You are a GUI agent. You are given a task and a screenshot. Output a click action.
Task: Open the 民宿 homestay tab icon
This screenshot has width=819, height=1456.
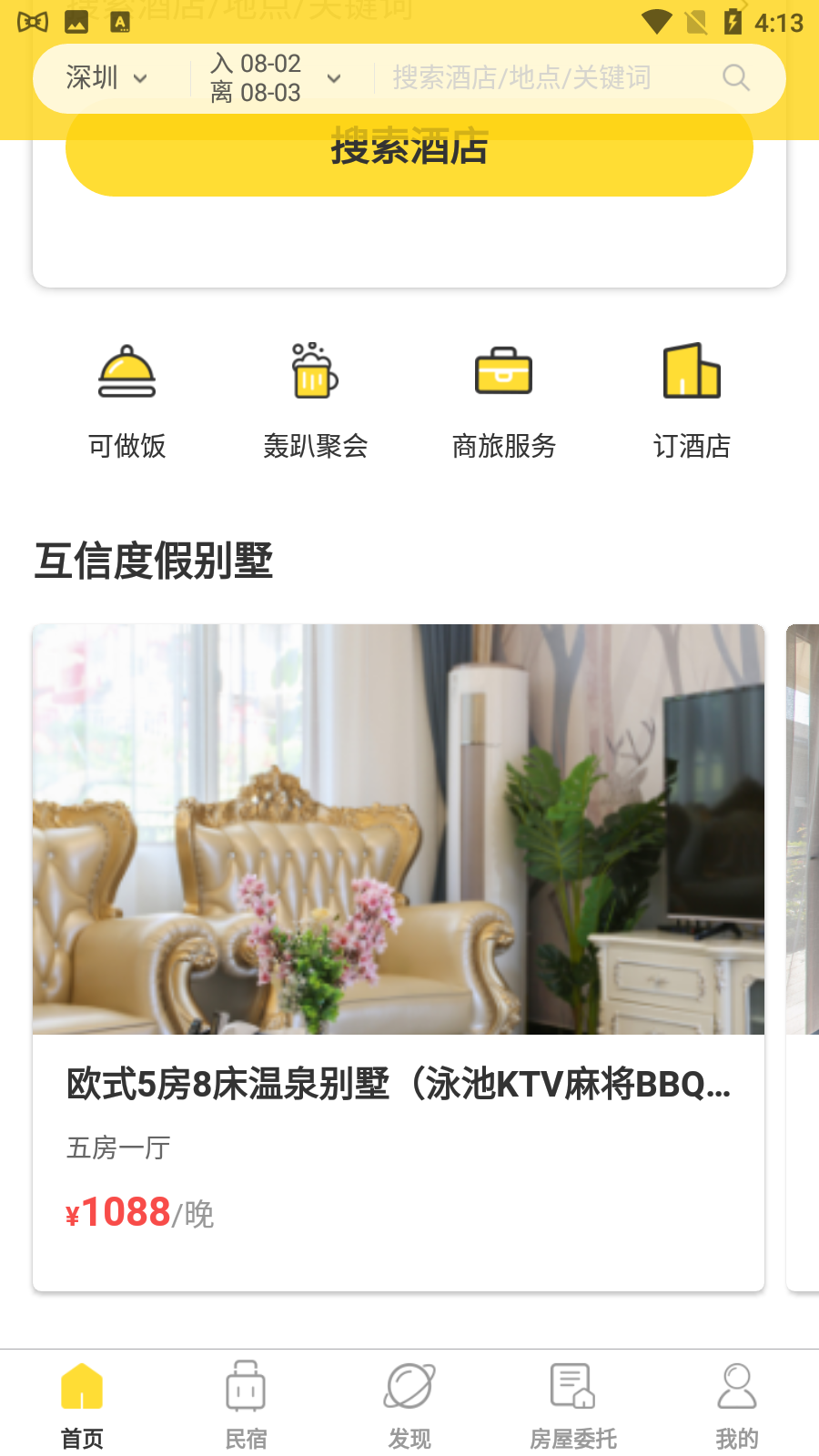pos(246,1386)
